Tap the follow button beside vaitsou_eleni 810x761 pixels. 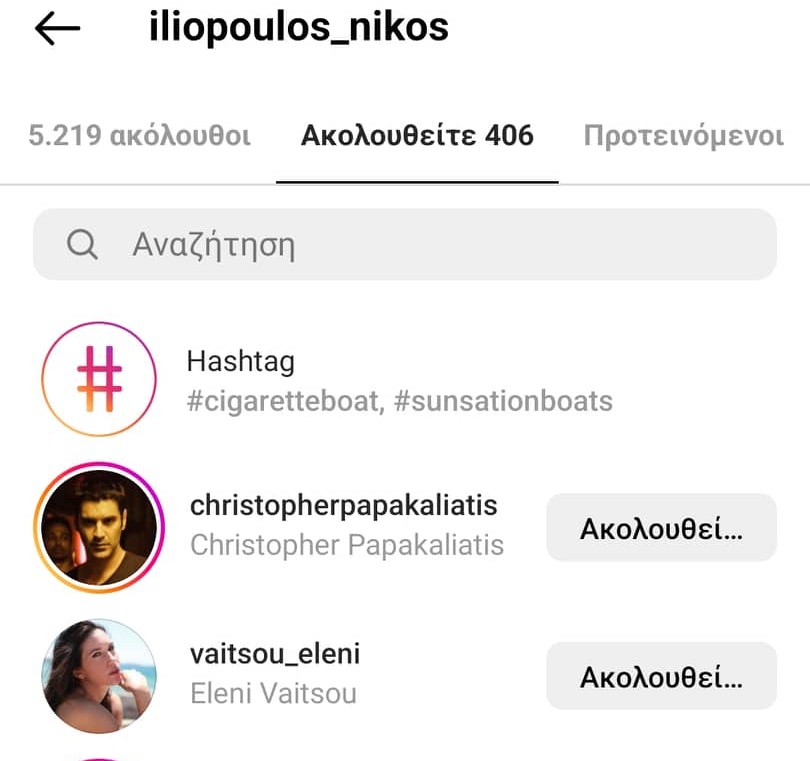[x=661, y=676]
